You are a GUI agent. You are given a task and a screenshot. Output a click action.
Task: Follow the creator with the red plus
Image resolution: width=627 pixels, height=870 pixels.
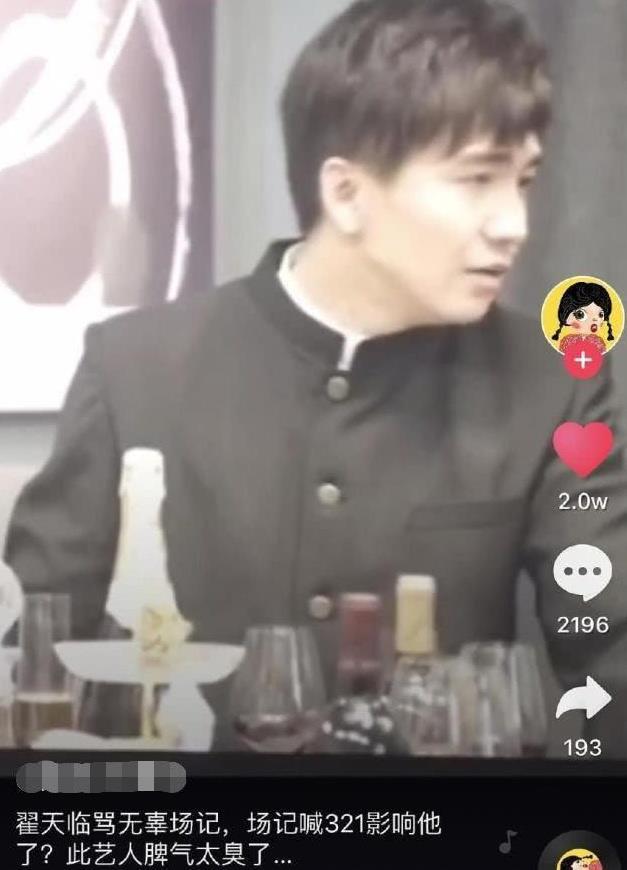tap(582, 360)
